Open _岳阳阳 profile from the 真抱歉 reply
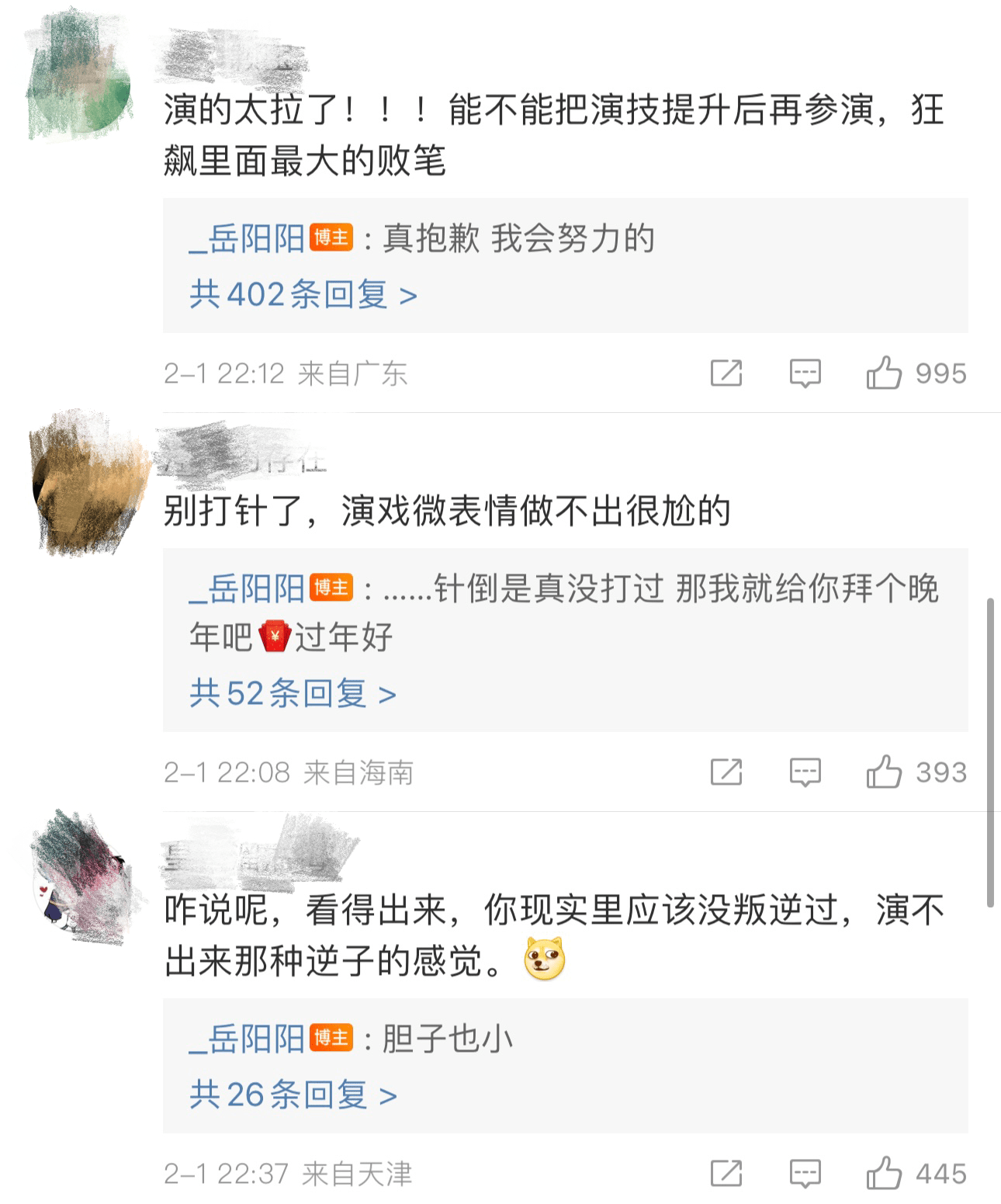The height and width of the screenshot is (1204, 1001). click(248, 239)
